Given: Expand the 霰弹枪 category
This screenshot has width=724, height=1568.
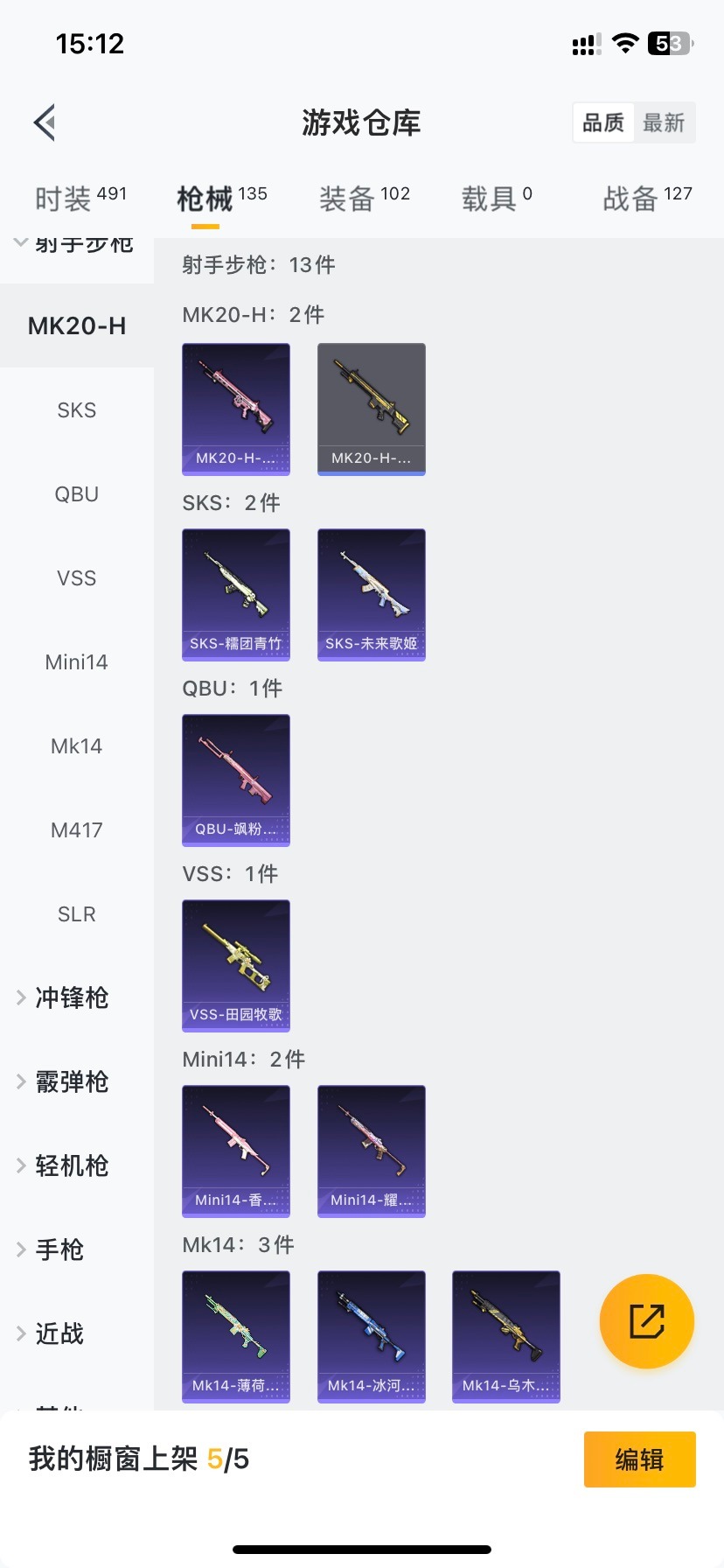Looking at the screenshot, I should (x=70, y=1082).
